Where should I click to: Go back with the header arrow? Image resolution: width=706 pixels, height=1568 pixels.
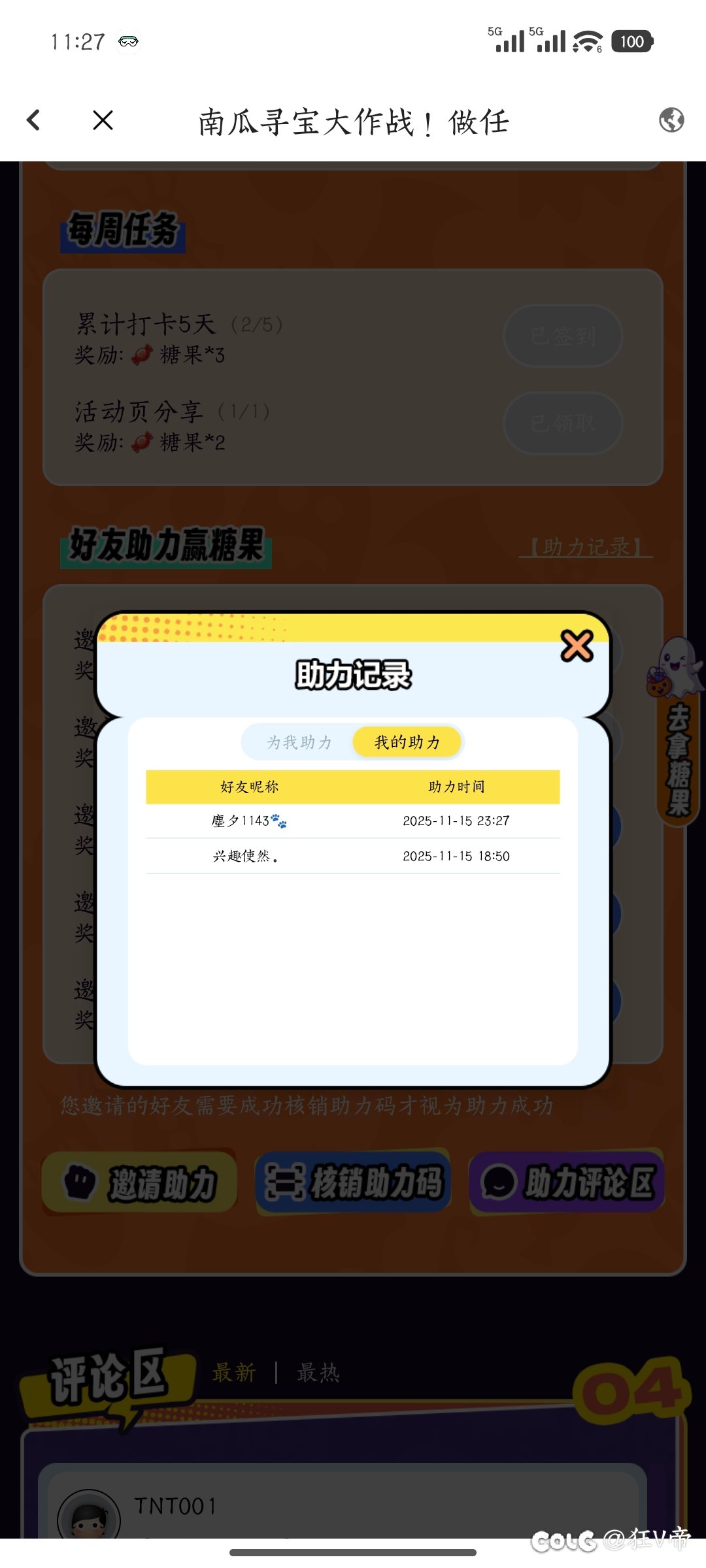click(34, 120)
